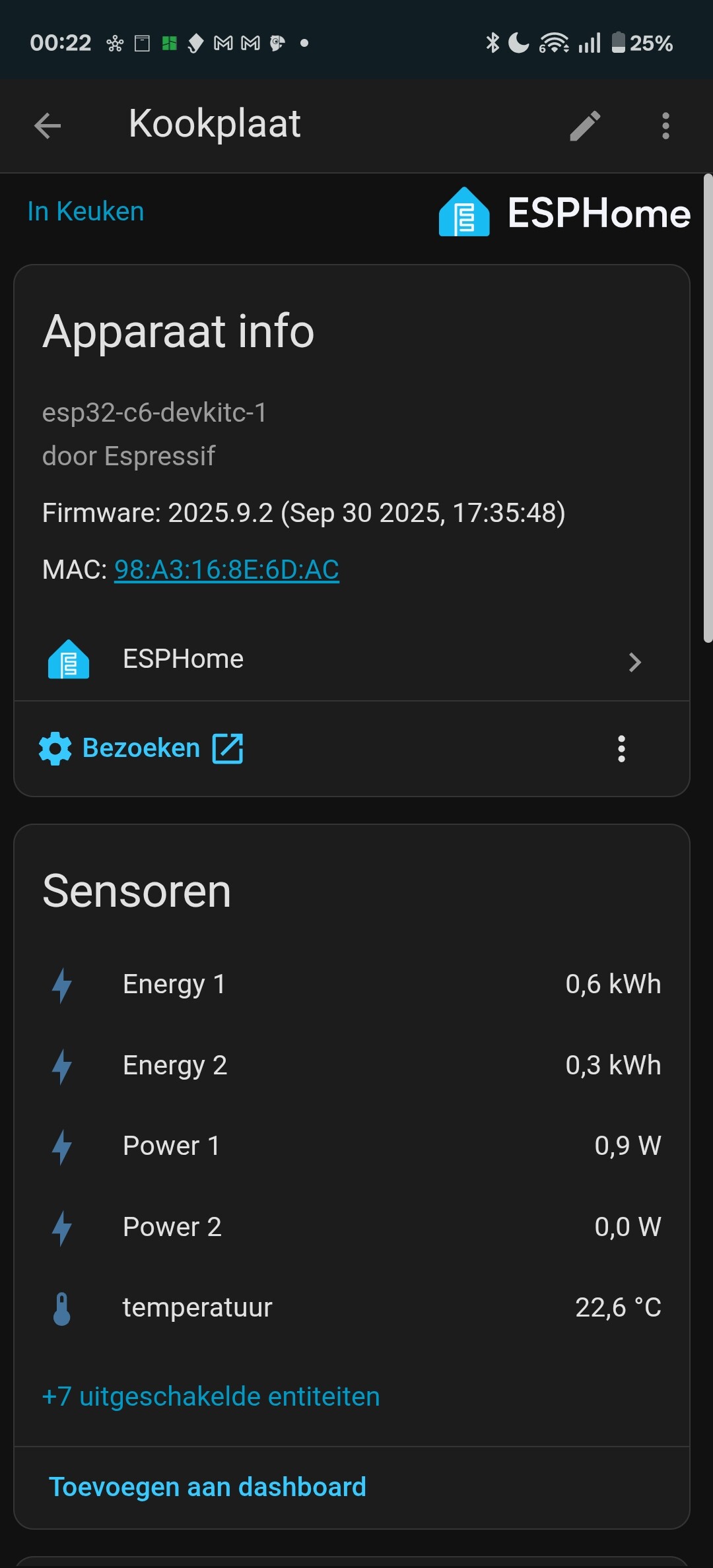The width and height of the screenshot is (713, 1568).
Task: Open the ESPHome integration row
Action: click(x=351, y=660)
